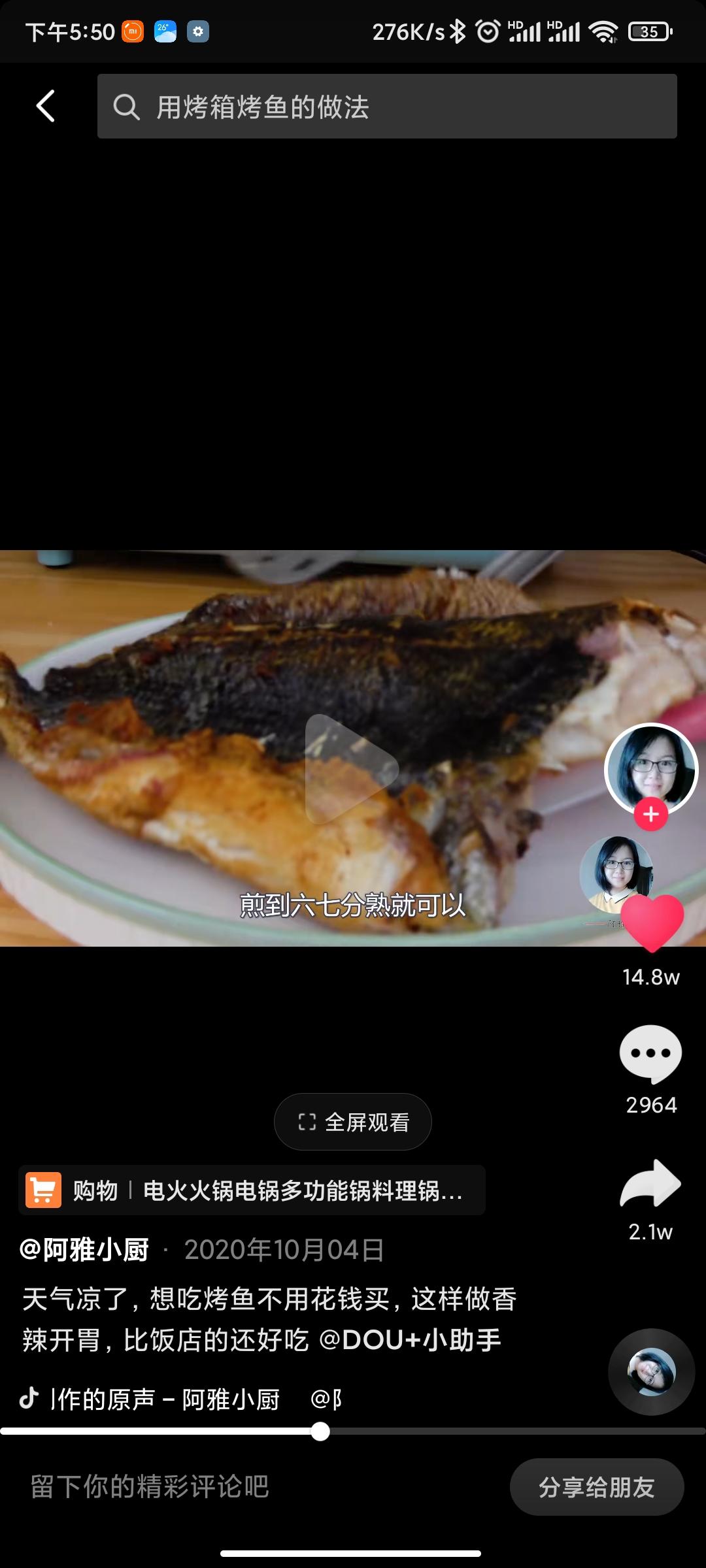The width and height of the screenshot is (706, 1568).
Task: Go back with the arrow icon
Action: (46, 106)
